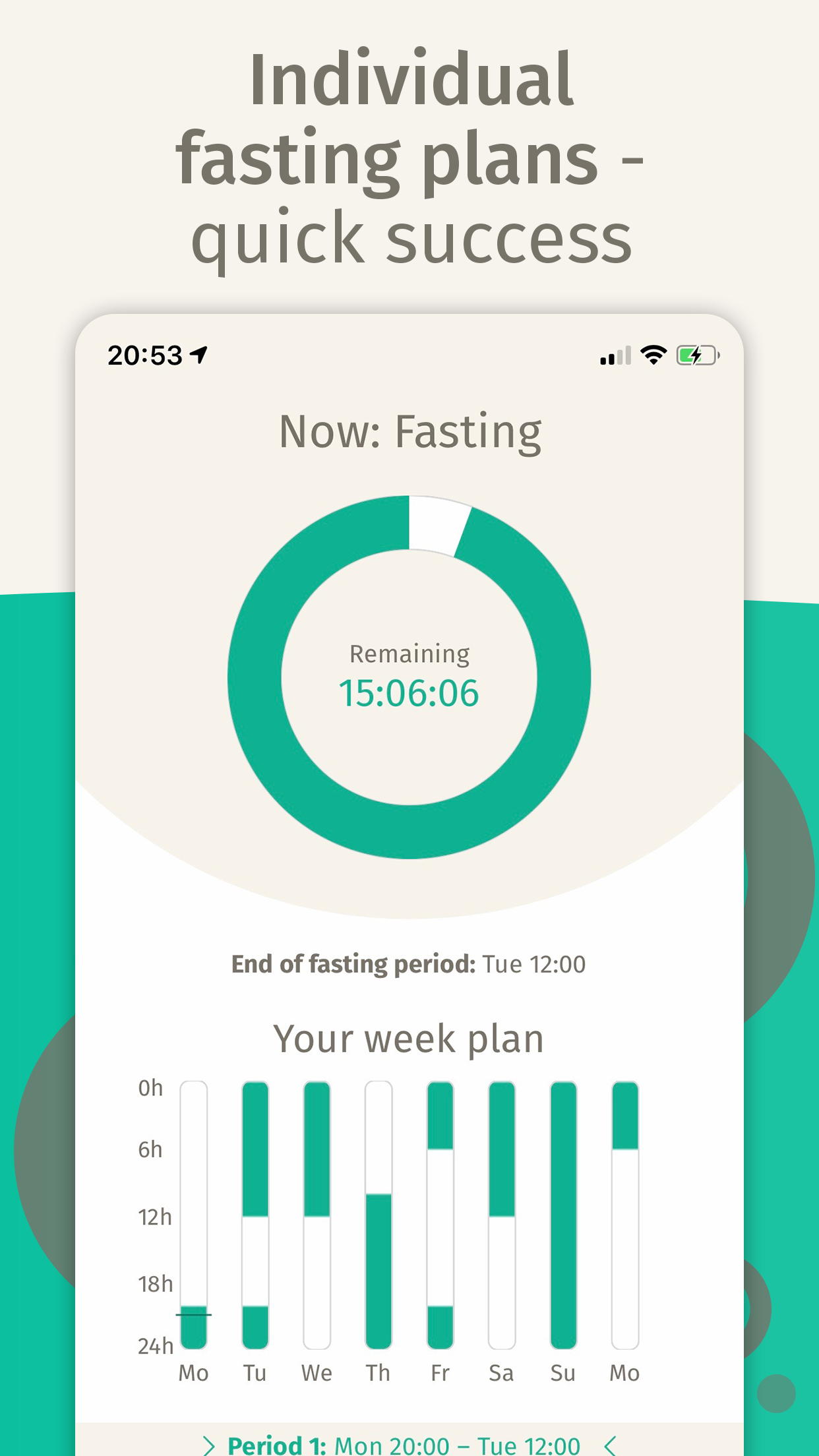Image resolution: width=819 pixels, height=1456 pixels.
Task: Tap the cellular signal indicator
Action: pyautogui.click(x=615, y=356)
